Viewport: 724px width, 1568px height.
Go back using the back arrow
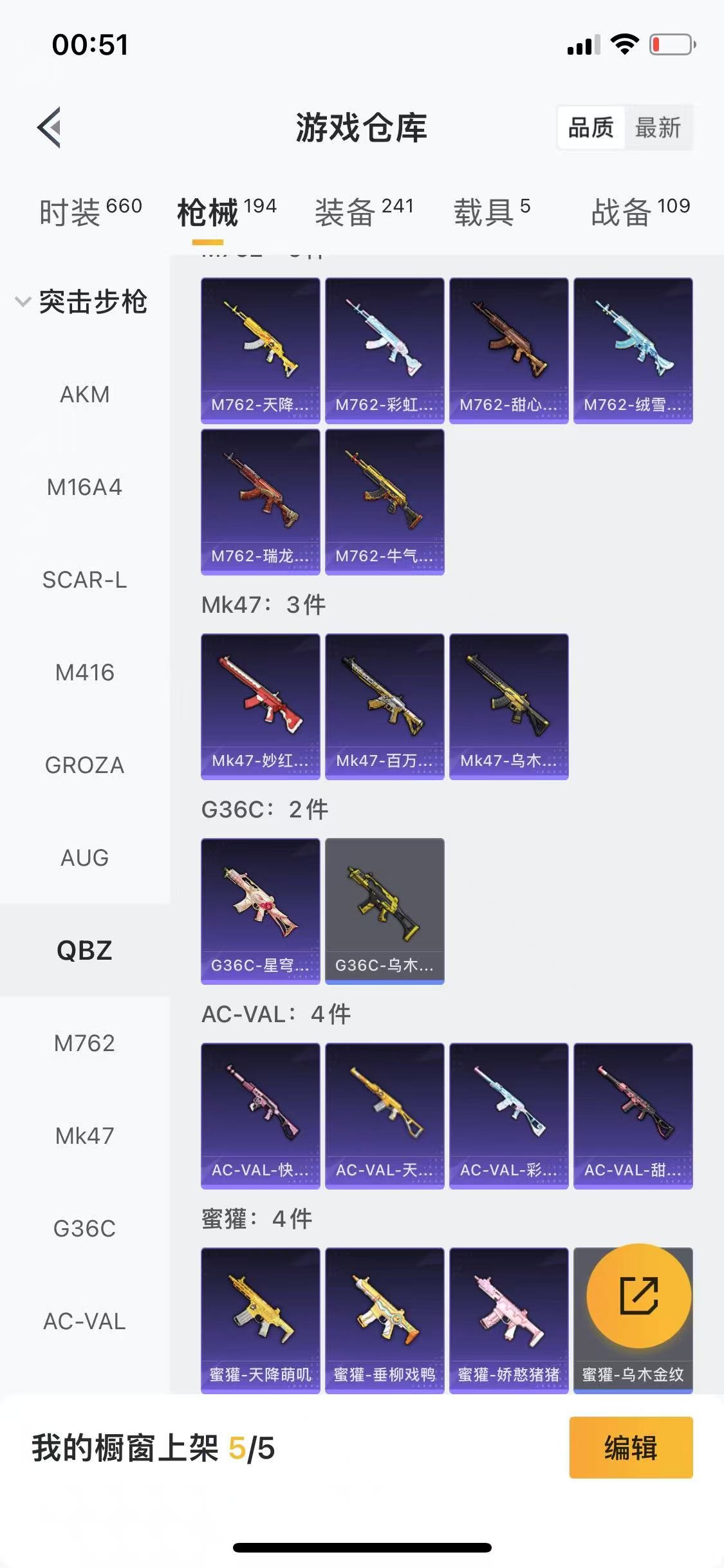pos(50,127)
